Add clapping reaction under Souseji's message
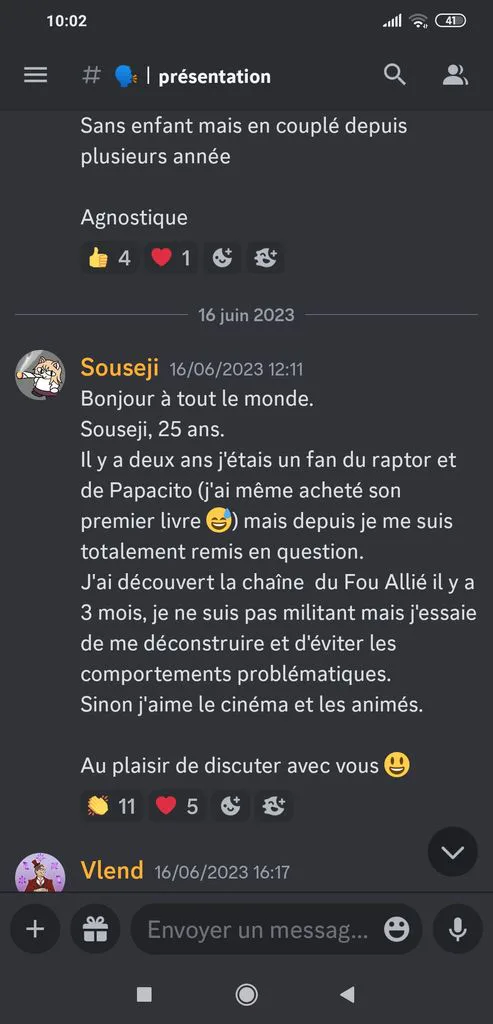This screenshot has width=493, height=1024. point(111,807)
